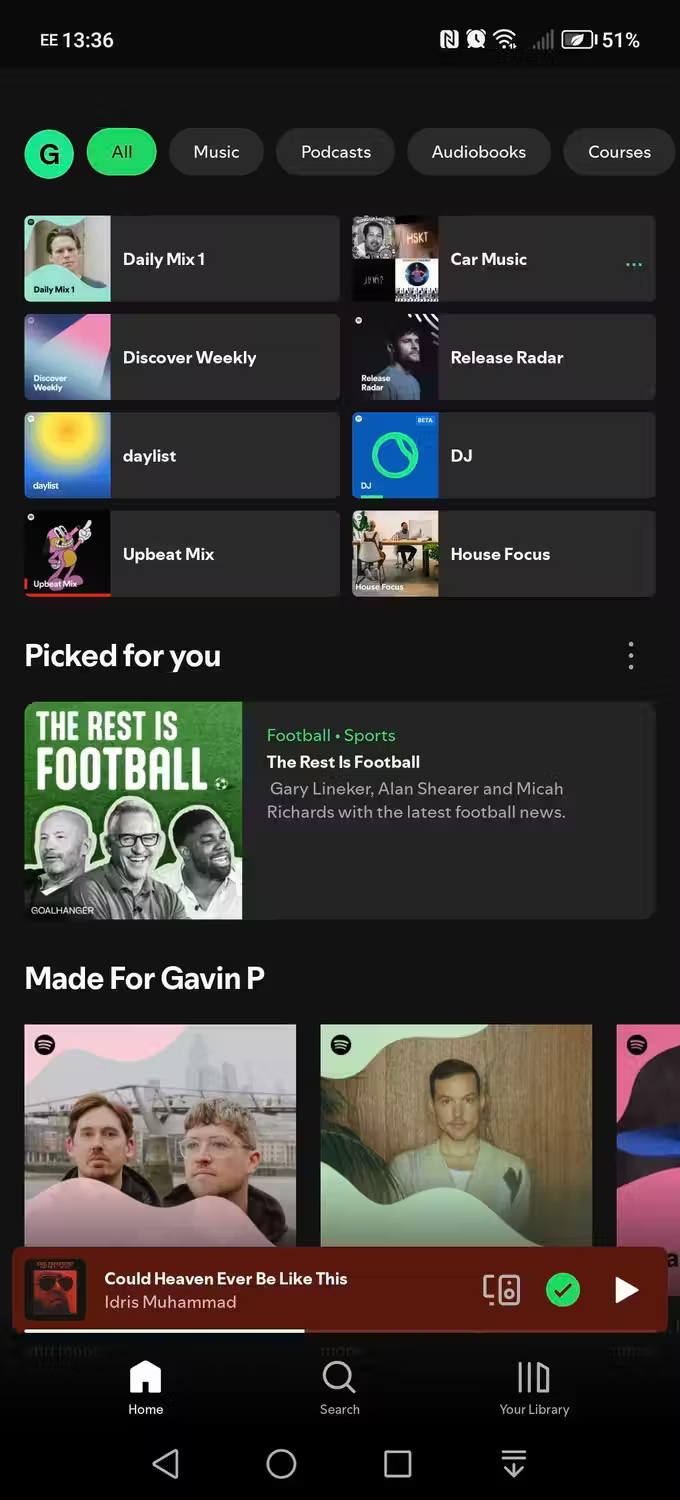Image resolution: width=680 pixels, height=1500 pixels.
Task: Open Picked for you options menu
Action: (631, 656)
